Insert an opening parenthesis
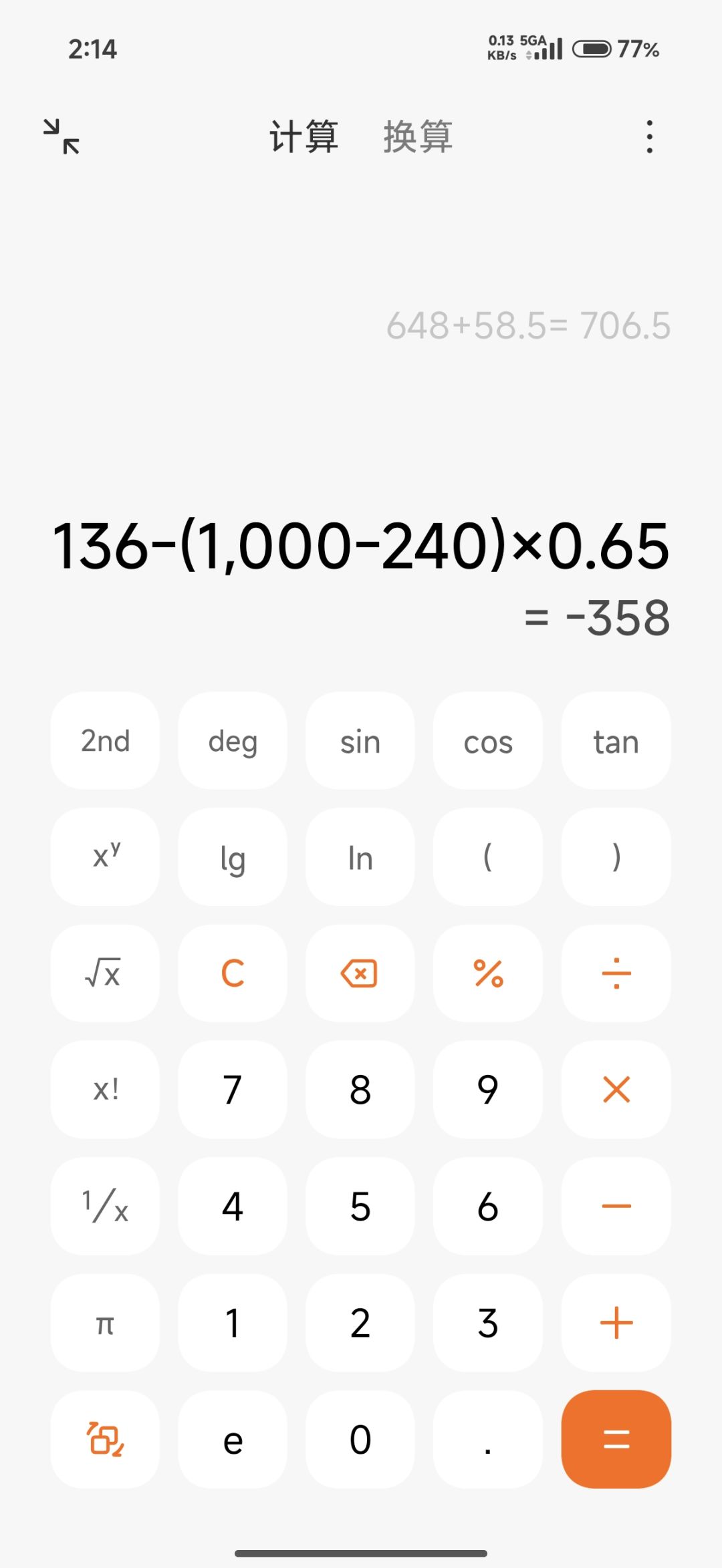 click(x=488, y=857)
